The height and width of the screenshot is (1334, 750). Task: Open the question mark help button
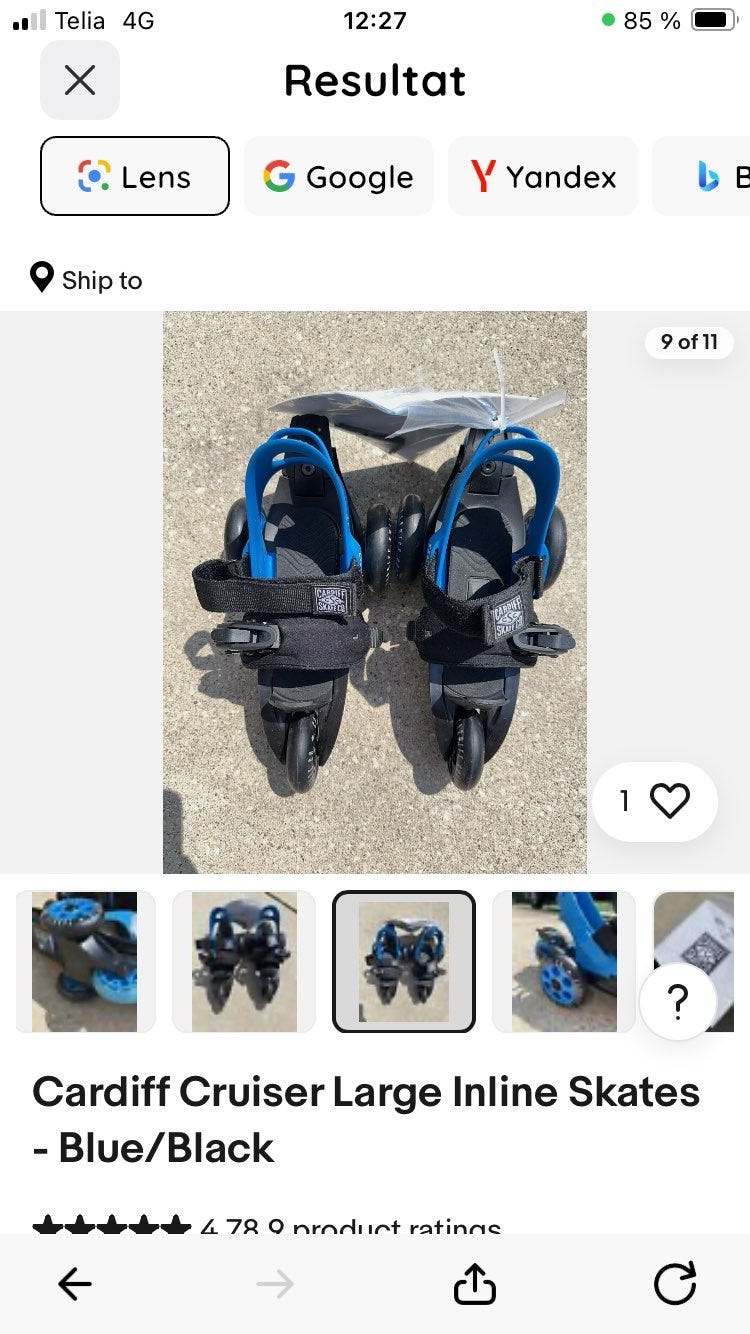click(677, 1001)
